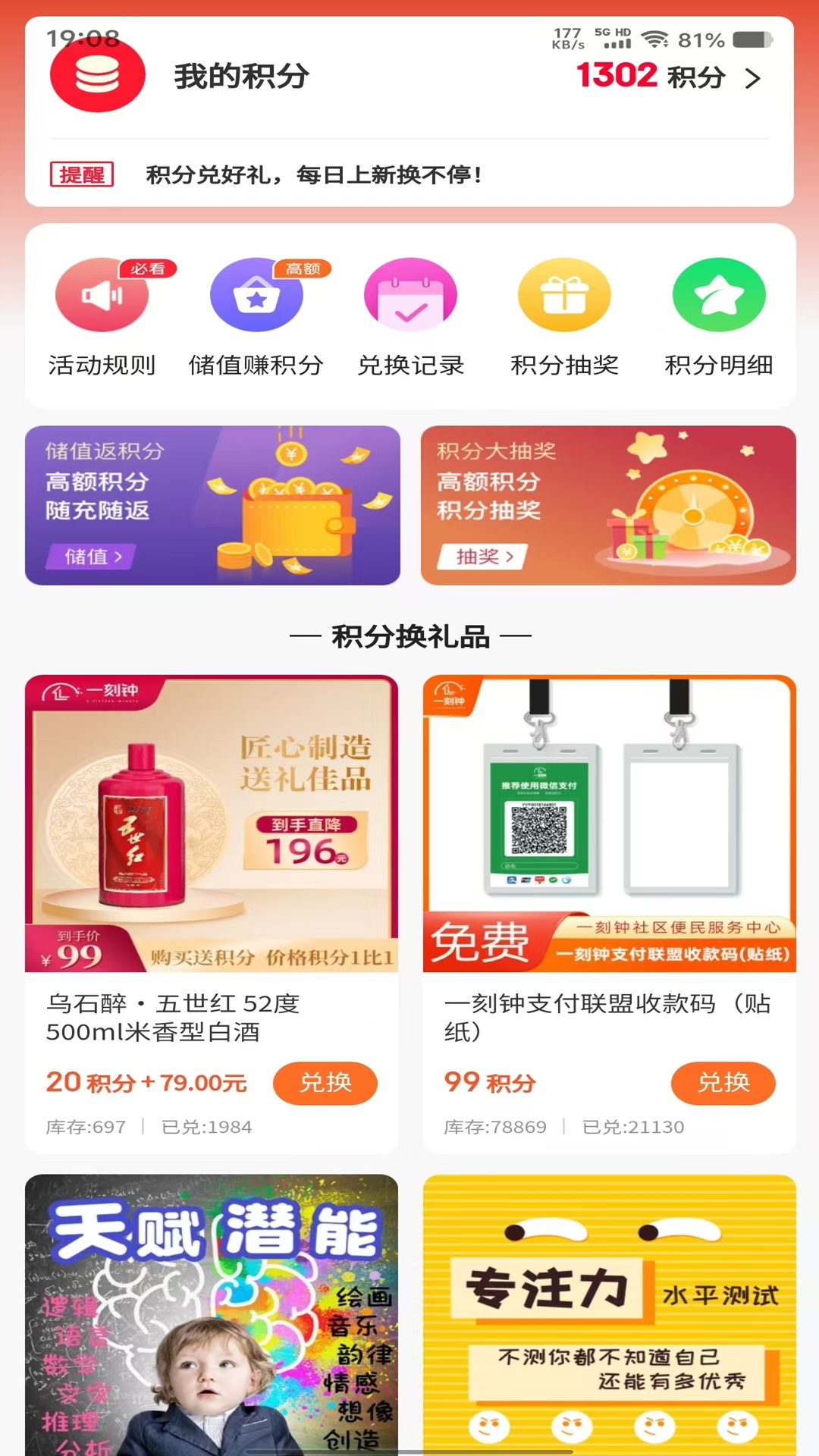The width and height of the screenshot is (819, 1456).
Task: Open my points balance details arrow
Action: [752, 78]
